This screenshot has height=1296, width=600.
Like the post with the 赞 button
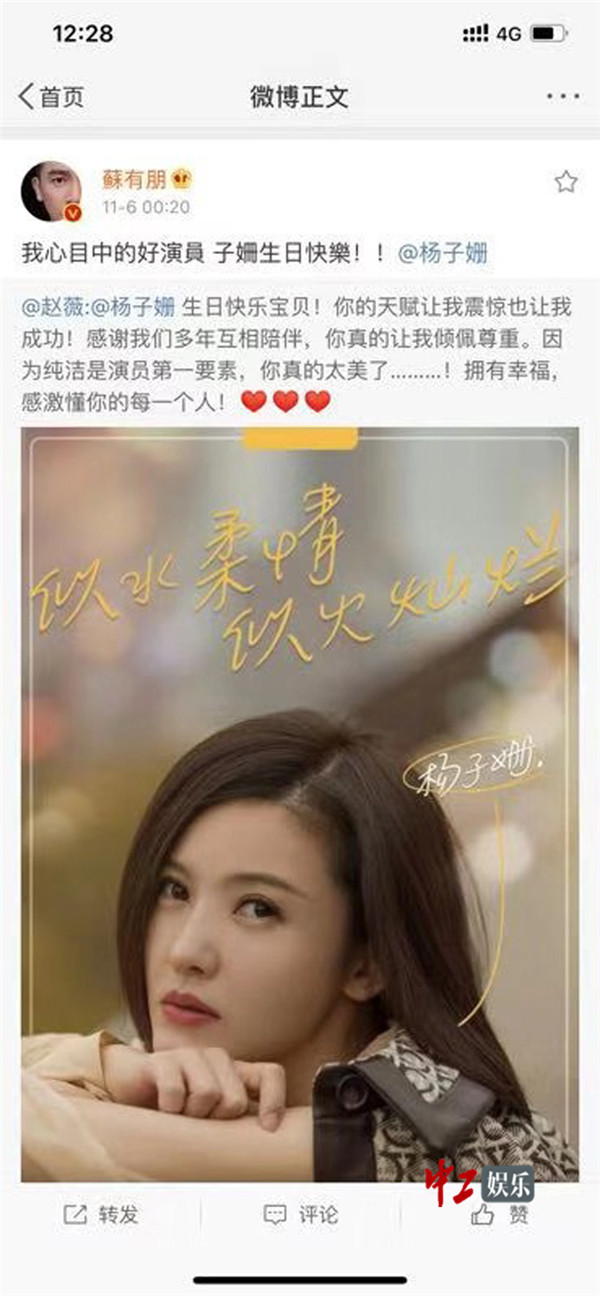tap(500, 1215)
